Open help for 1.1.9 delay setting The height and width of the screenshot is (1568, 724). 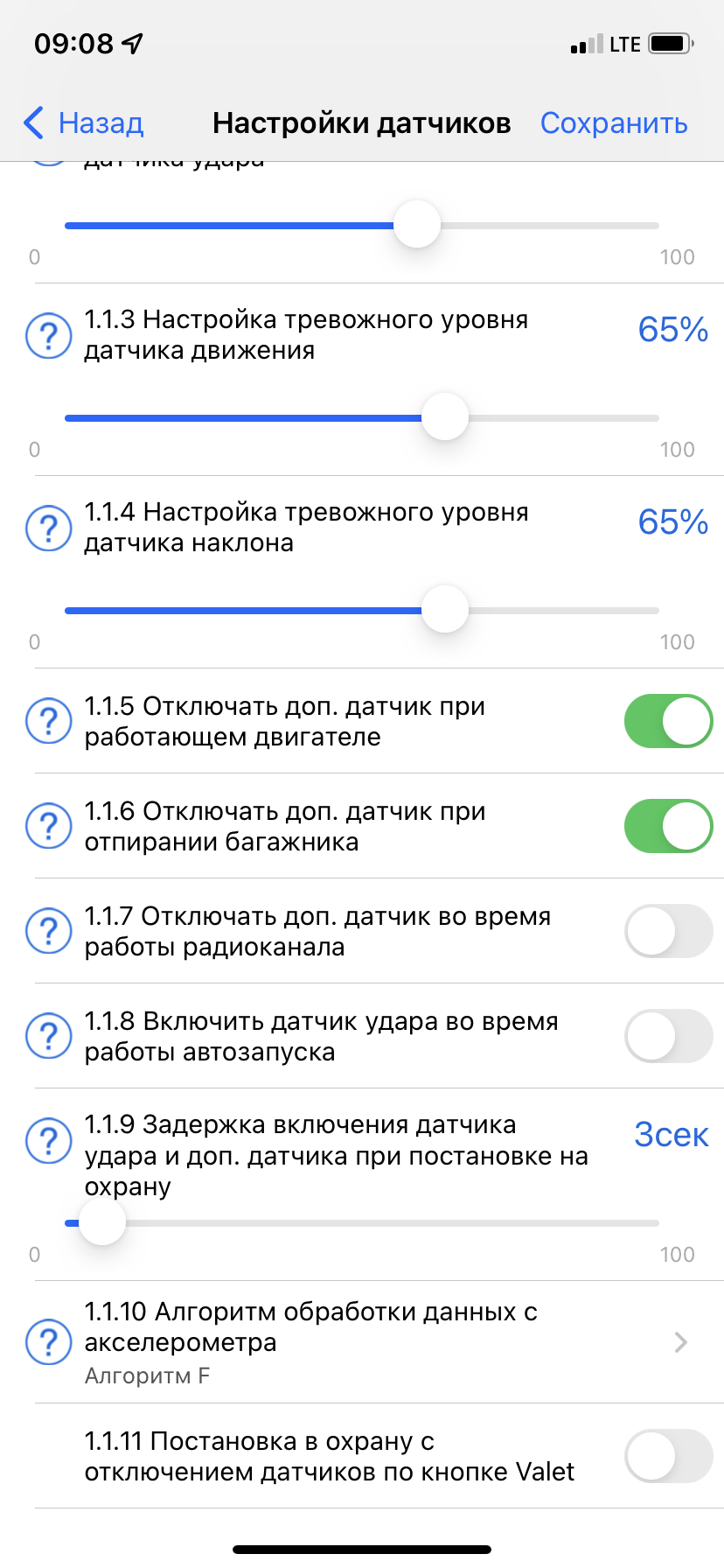pos(49,1140)
